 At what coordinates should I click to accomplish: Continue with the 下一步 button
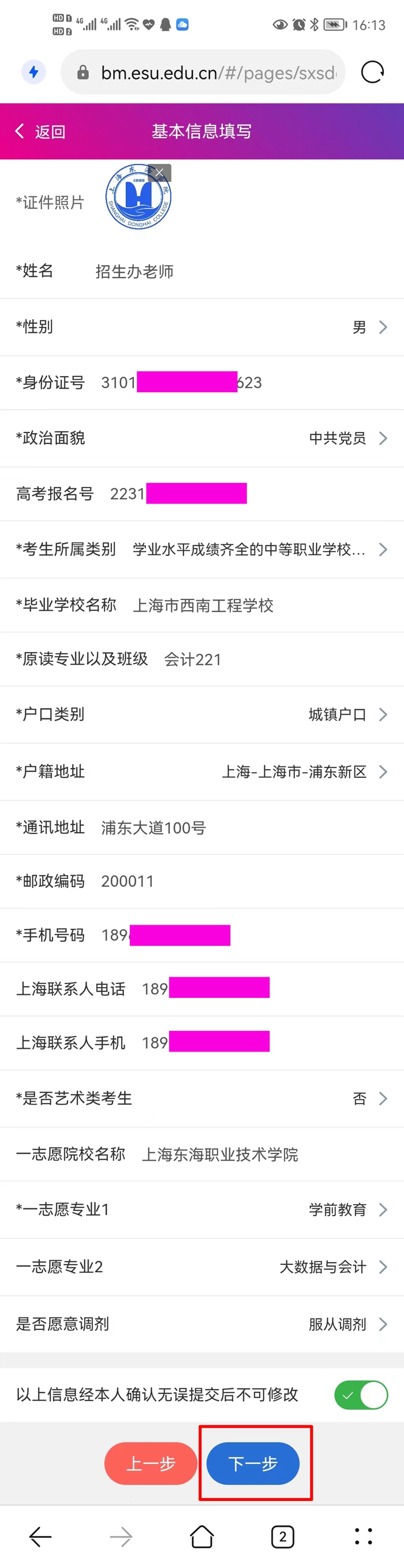coord(253,1463)
